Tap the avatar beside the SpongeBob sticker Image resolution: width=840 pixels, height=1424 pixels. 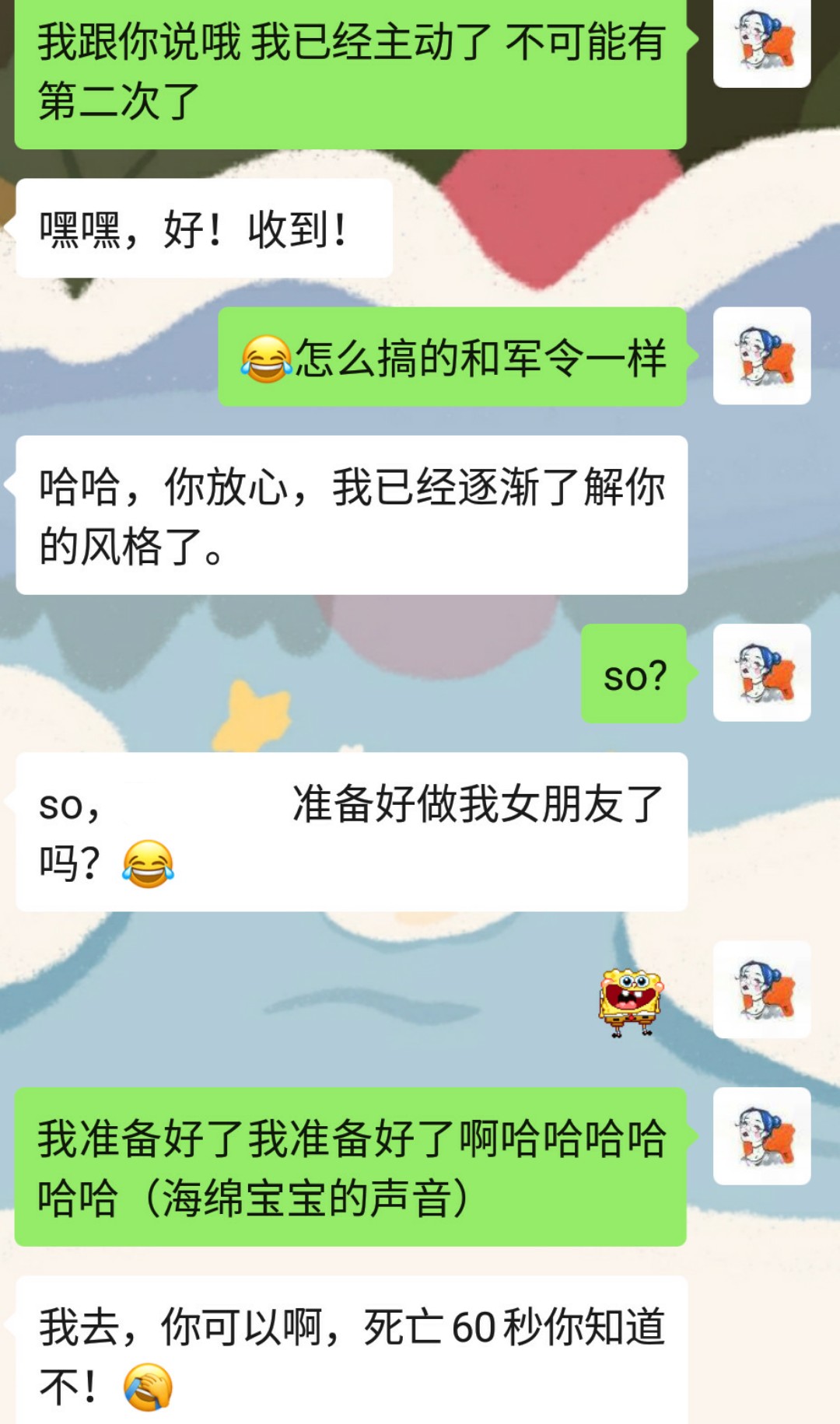click(x=761, y=989)
